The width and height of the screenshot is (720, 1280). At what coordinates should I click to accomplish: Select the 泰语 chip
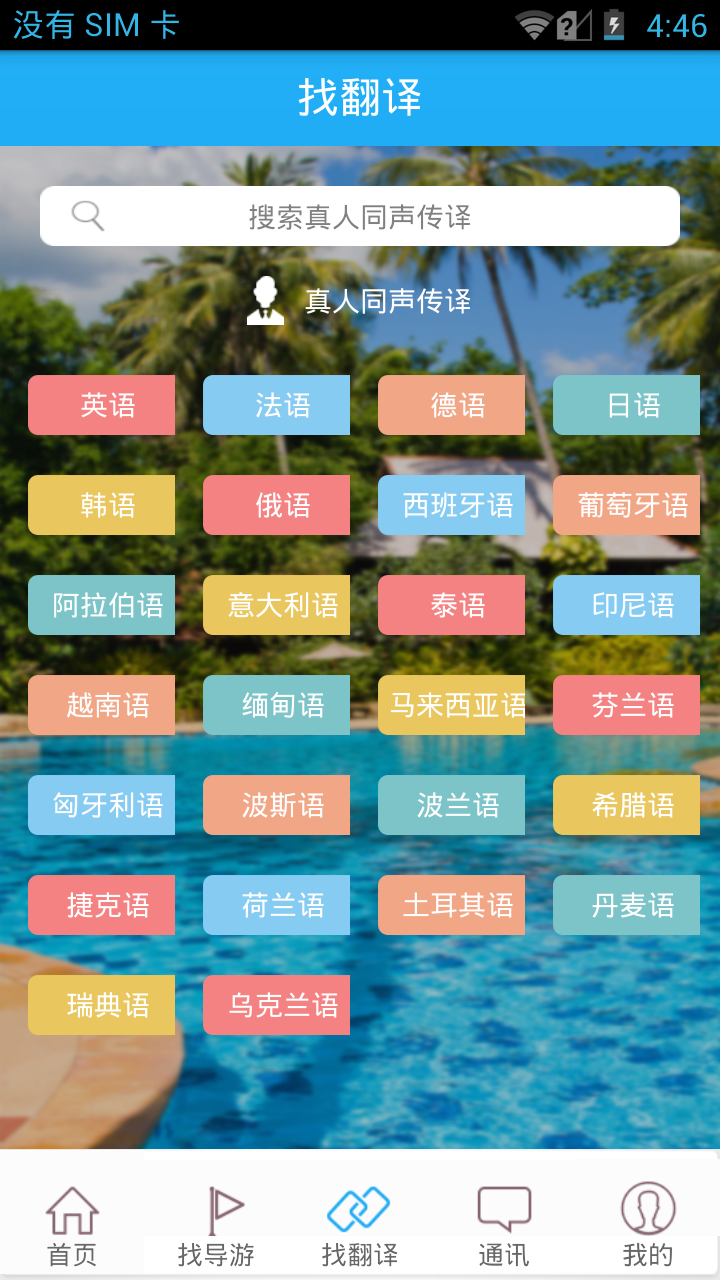[x=452, y=605]
